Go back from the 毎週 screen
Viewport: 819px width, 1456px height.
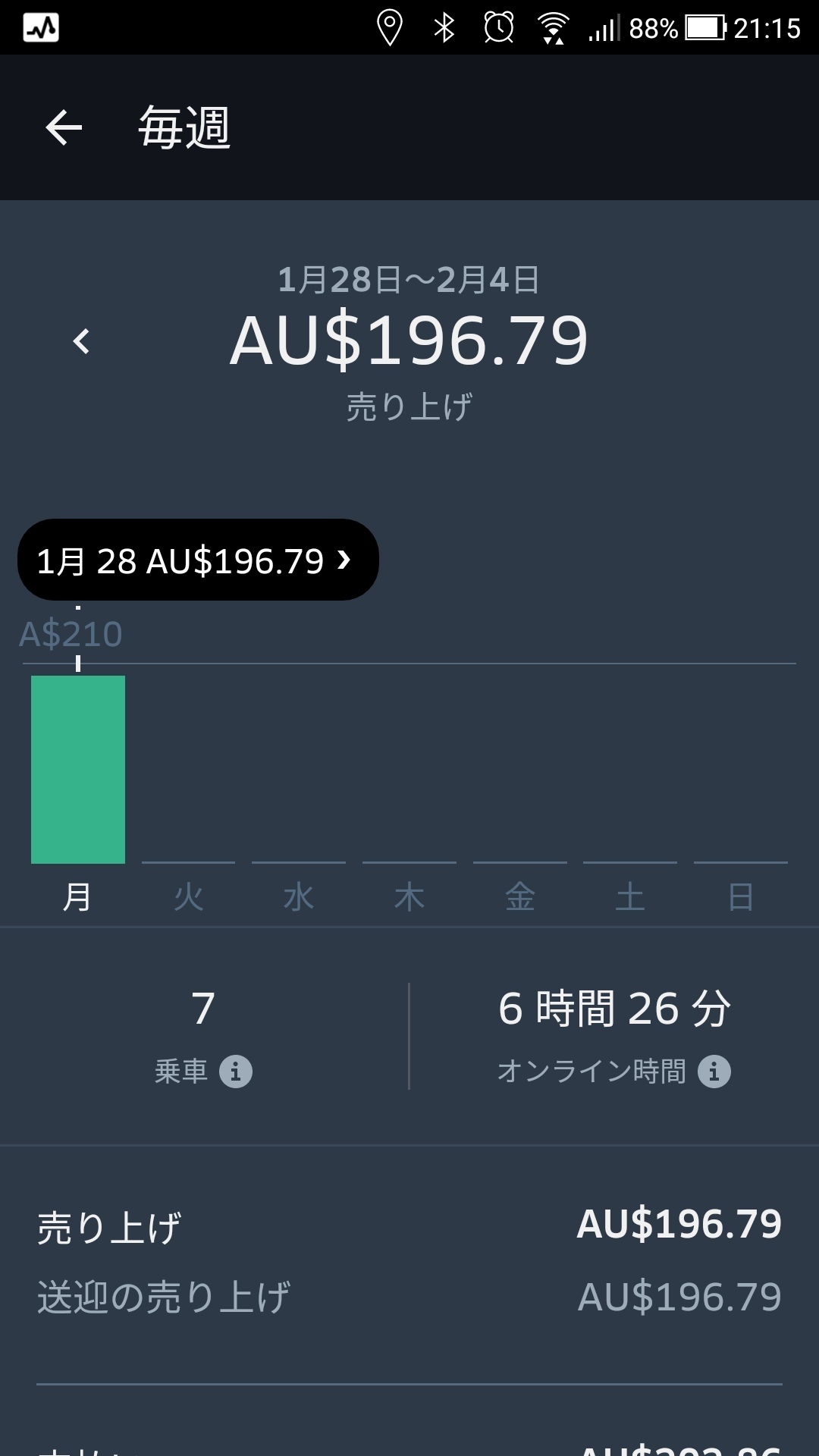(x=64, y=127)
